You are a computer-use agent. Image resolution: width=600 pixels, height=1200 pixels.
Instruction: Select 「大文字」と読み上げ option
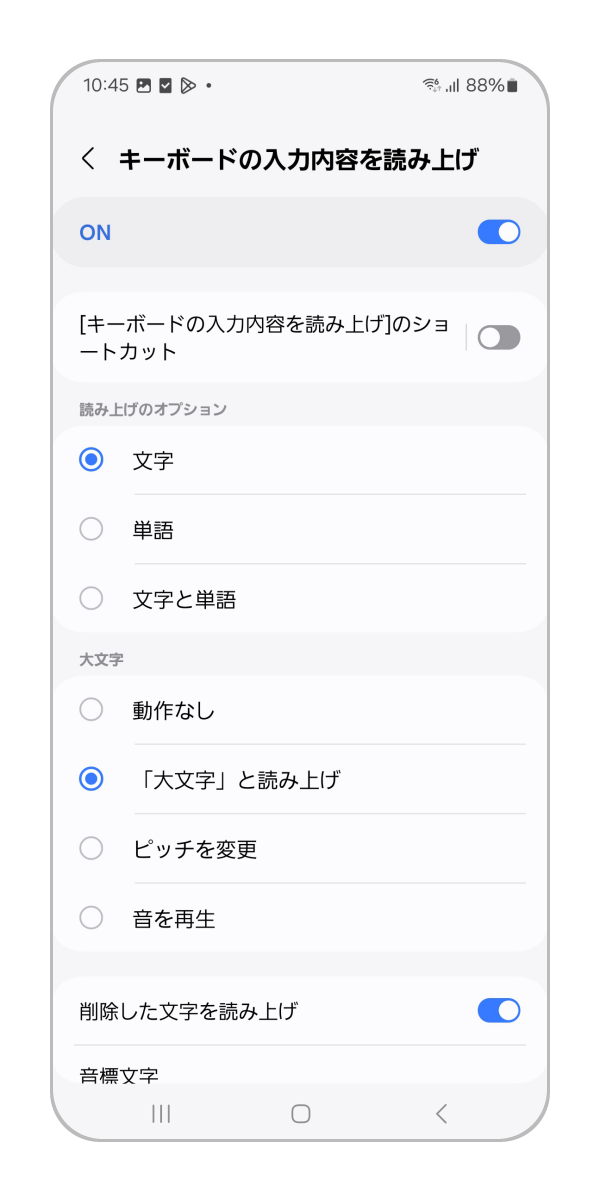91,779
